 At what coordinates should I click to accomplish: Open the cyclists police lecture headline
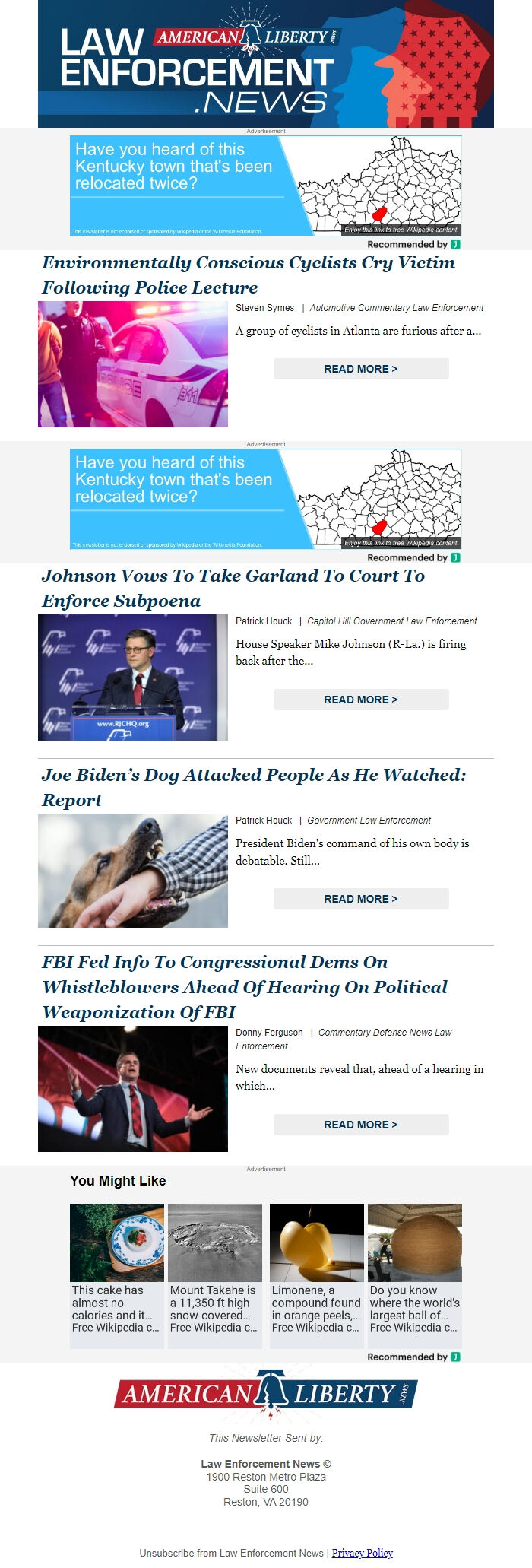(249, 275)
